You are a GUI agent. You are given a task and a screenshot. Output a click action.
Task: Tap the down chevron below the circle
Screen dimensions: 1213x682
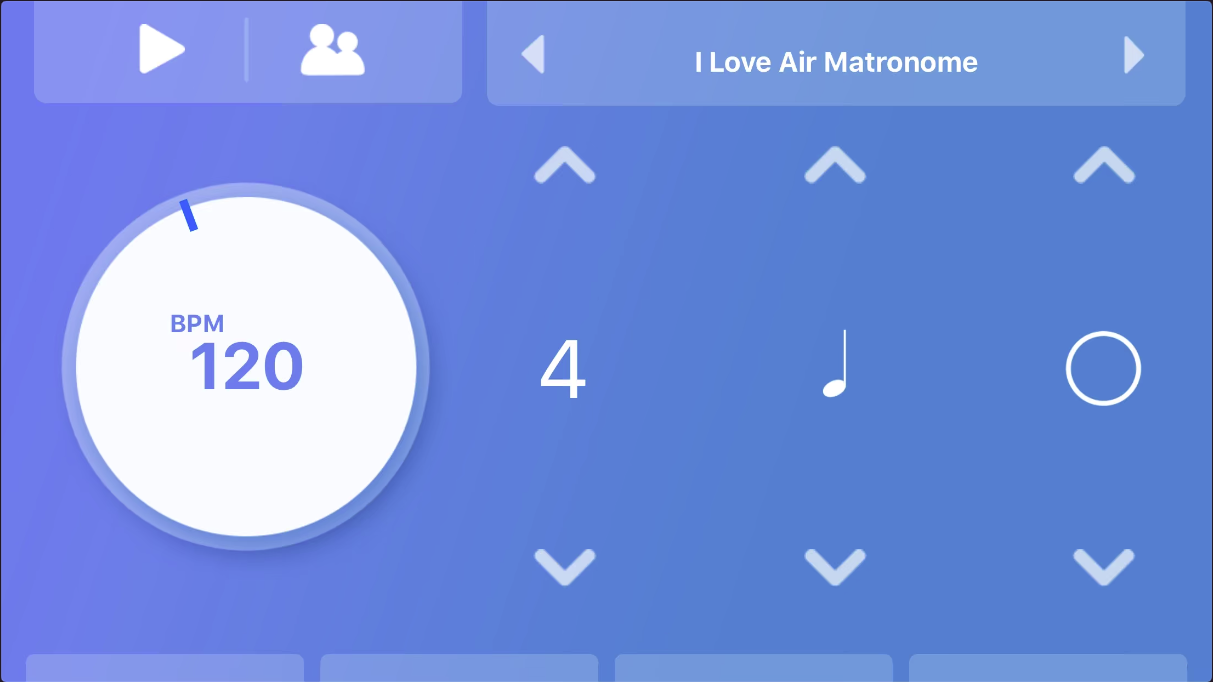click(1103, 566)
